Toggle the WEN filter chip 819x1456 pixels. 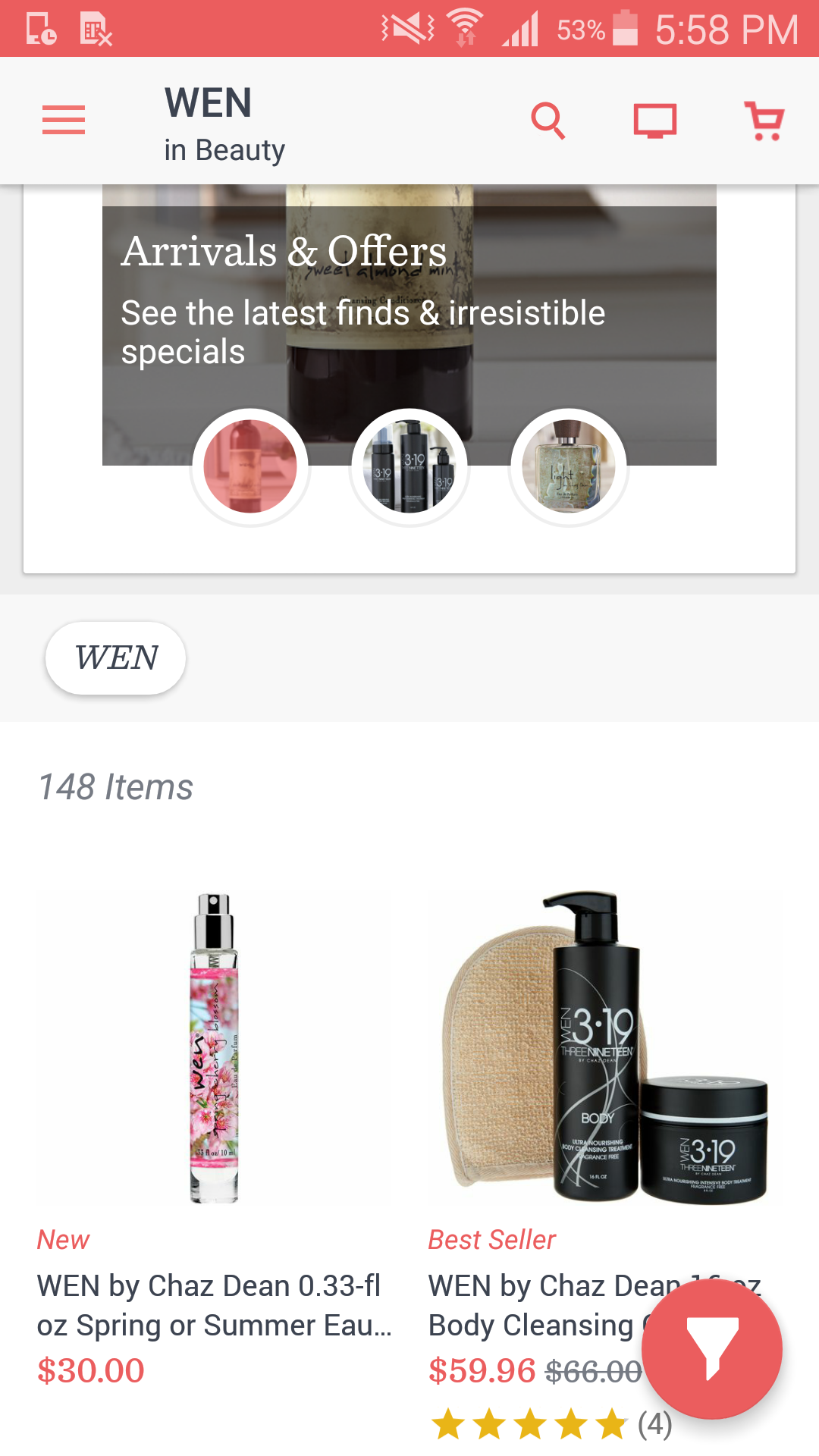click(115, 658)
